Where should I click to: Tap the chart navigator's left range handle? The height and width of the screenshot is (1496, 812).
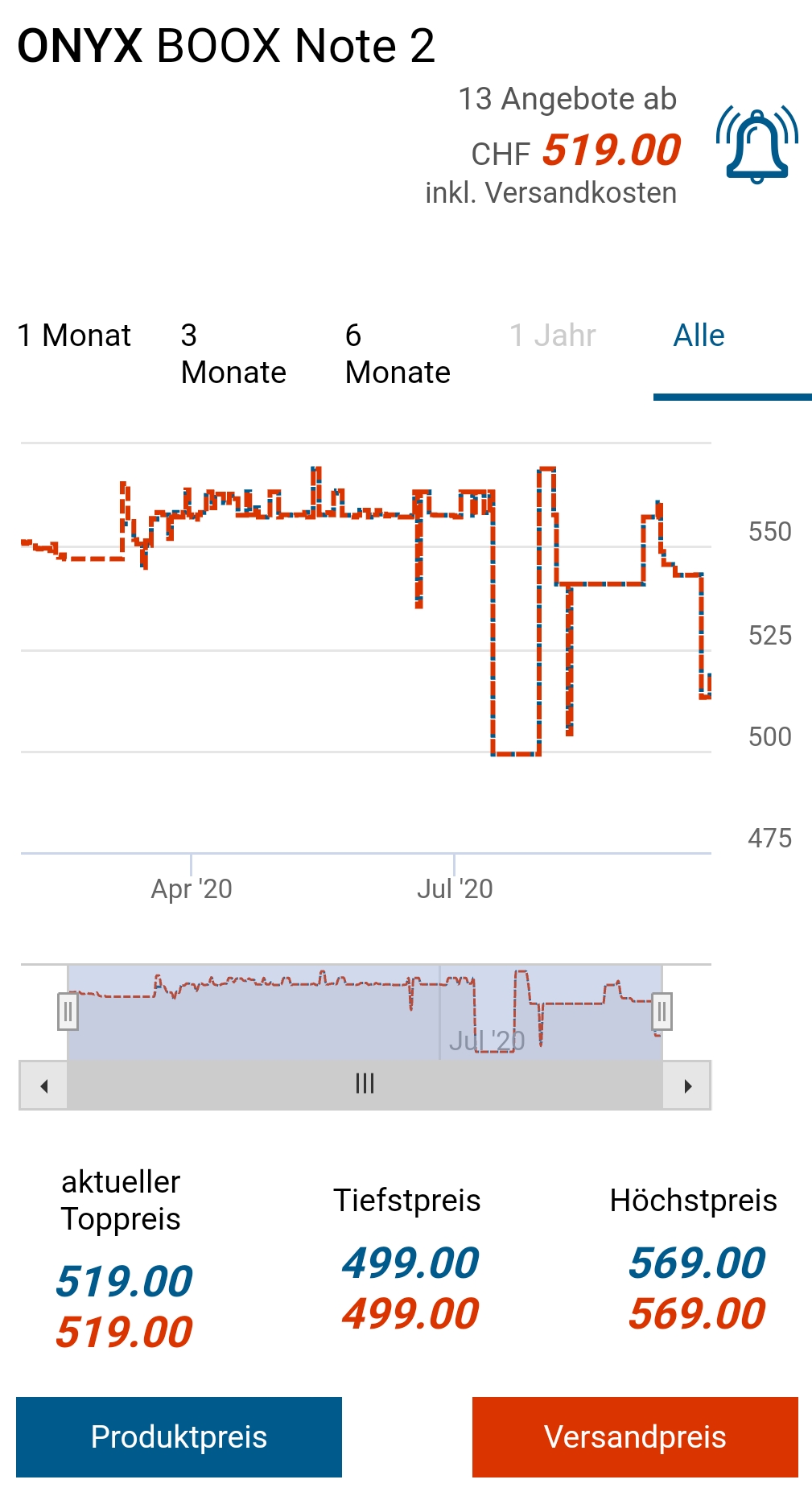pyautogui.click(x=68, y=1012)
